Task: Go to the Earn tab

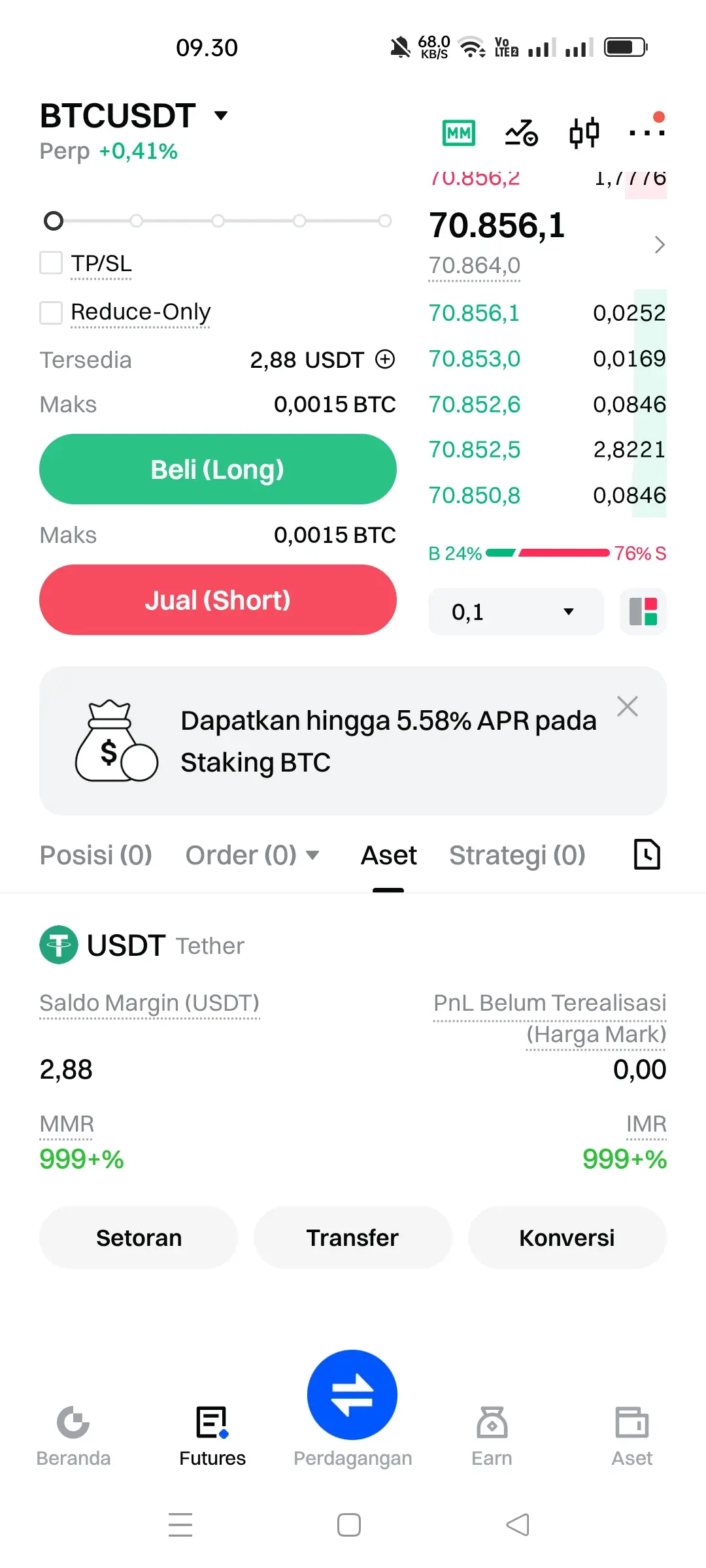Action: pos(492,1435)
